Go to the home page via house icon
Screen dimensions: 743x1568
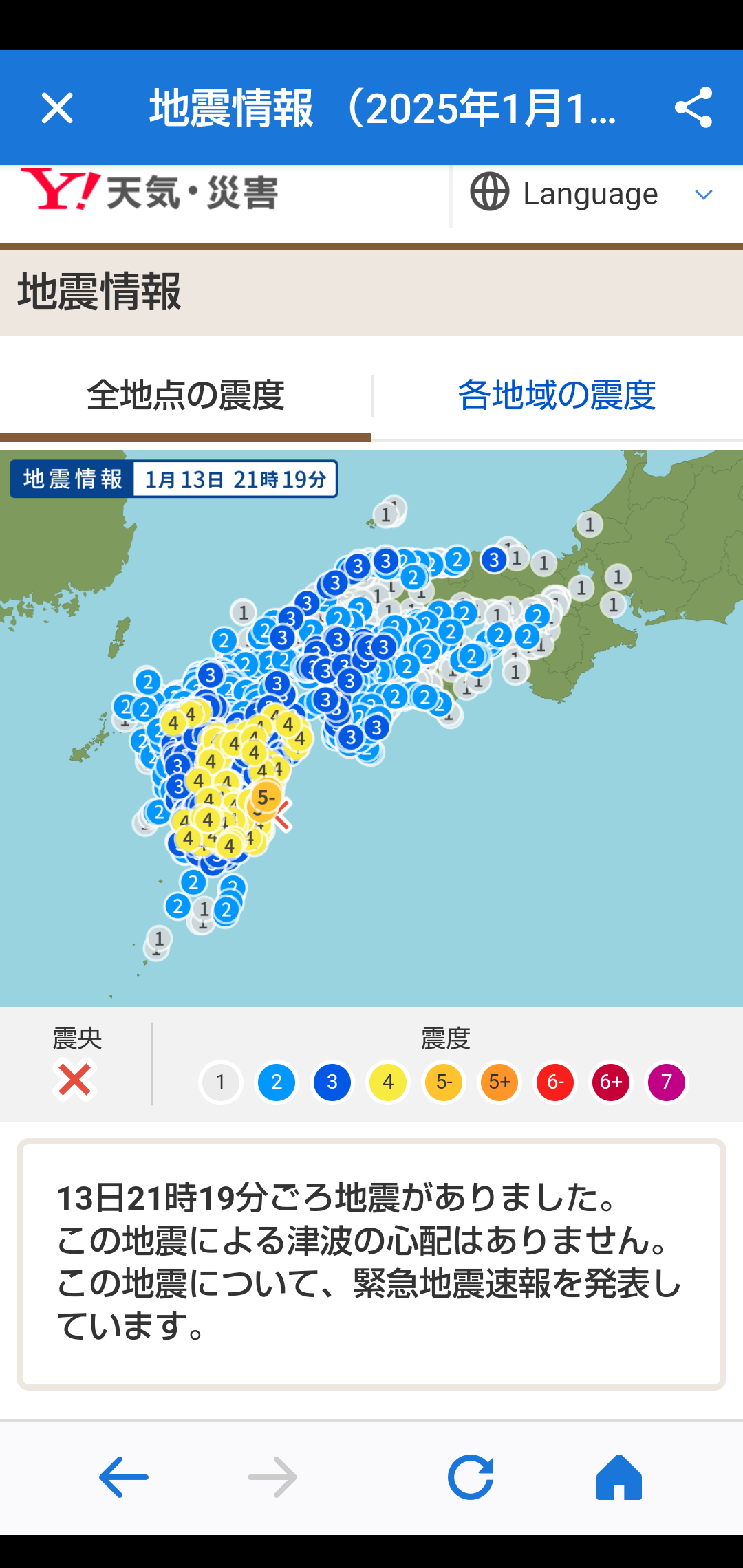tap(619, 1477)
